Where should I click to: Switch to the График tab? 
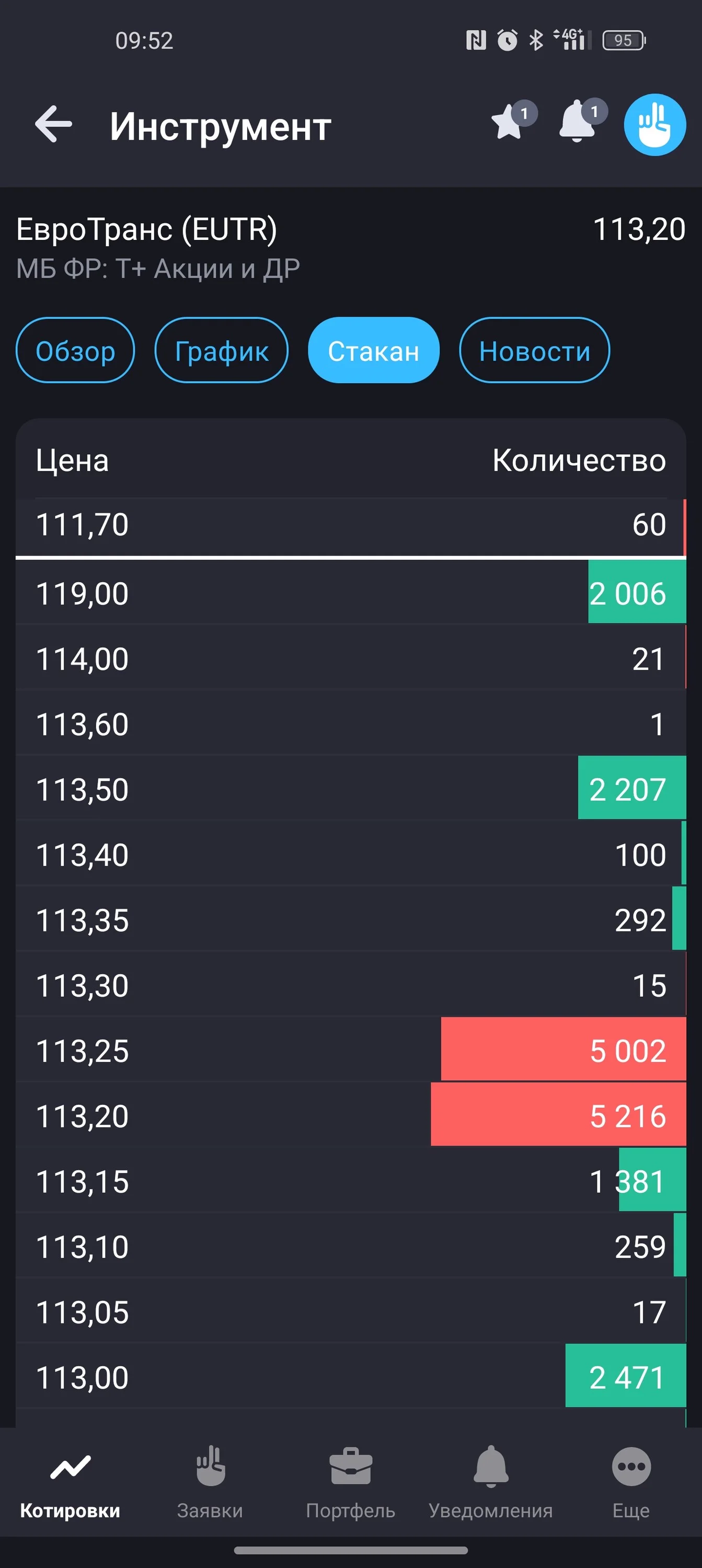[222, 350]
